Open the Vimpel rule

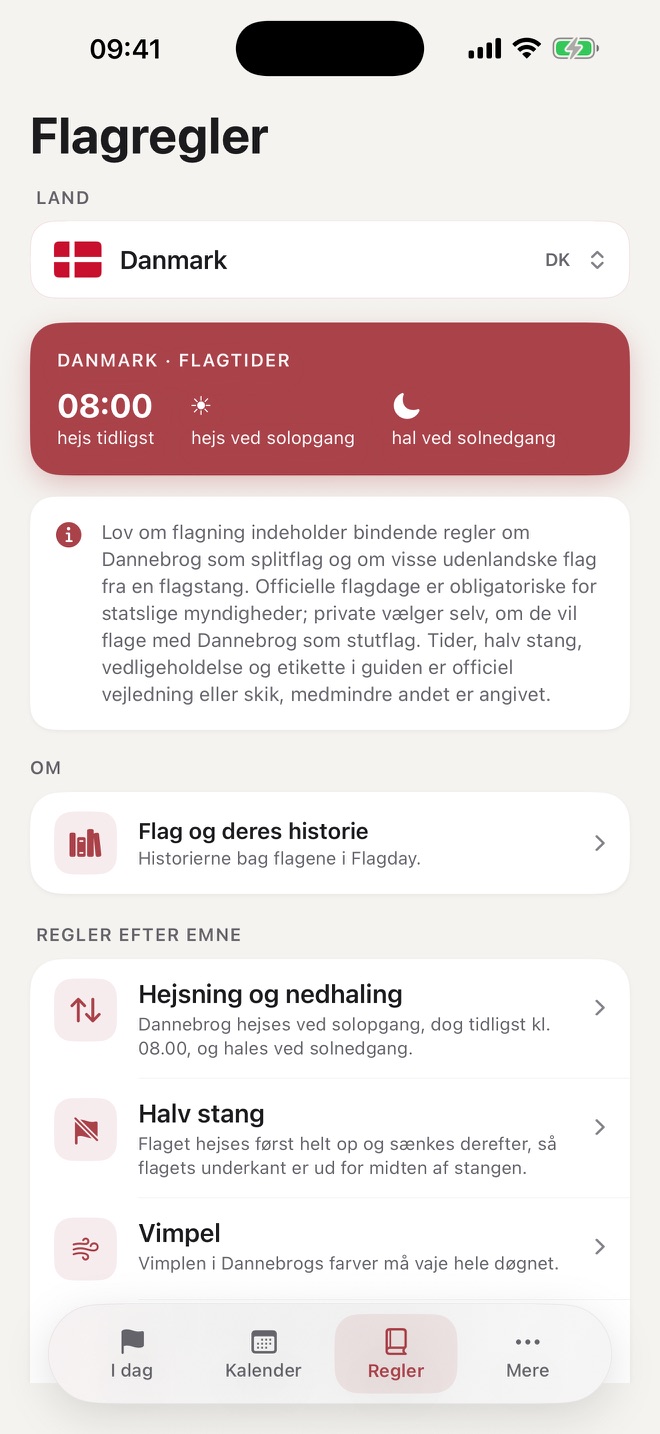330,1247
